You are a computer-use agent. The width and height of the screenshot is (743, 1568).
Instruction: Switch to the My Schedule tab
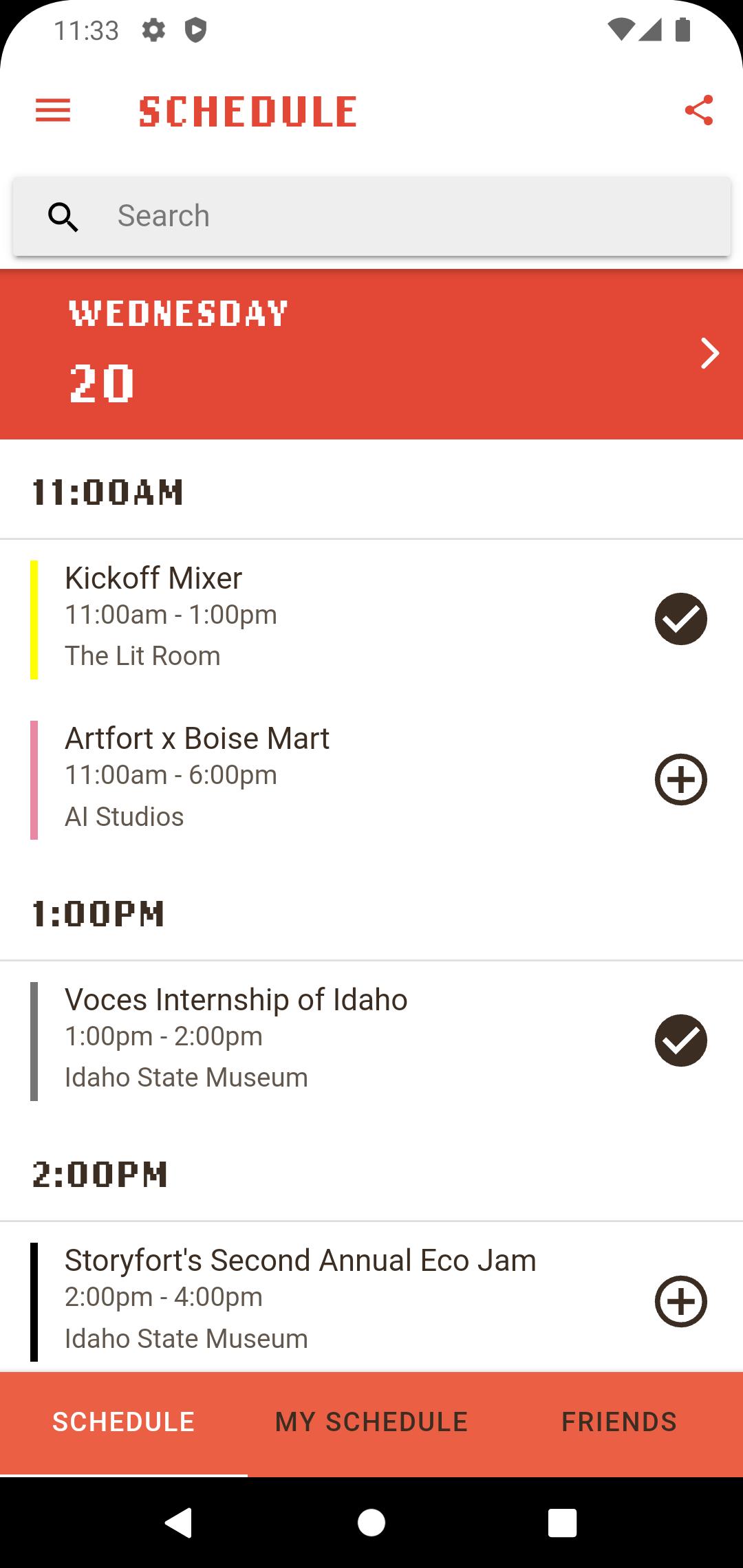click(371, 1422)
